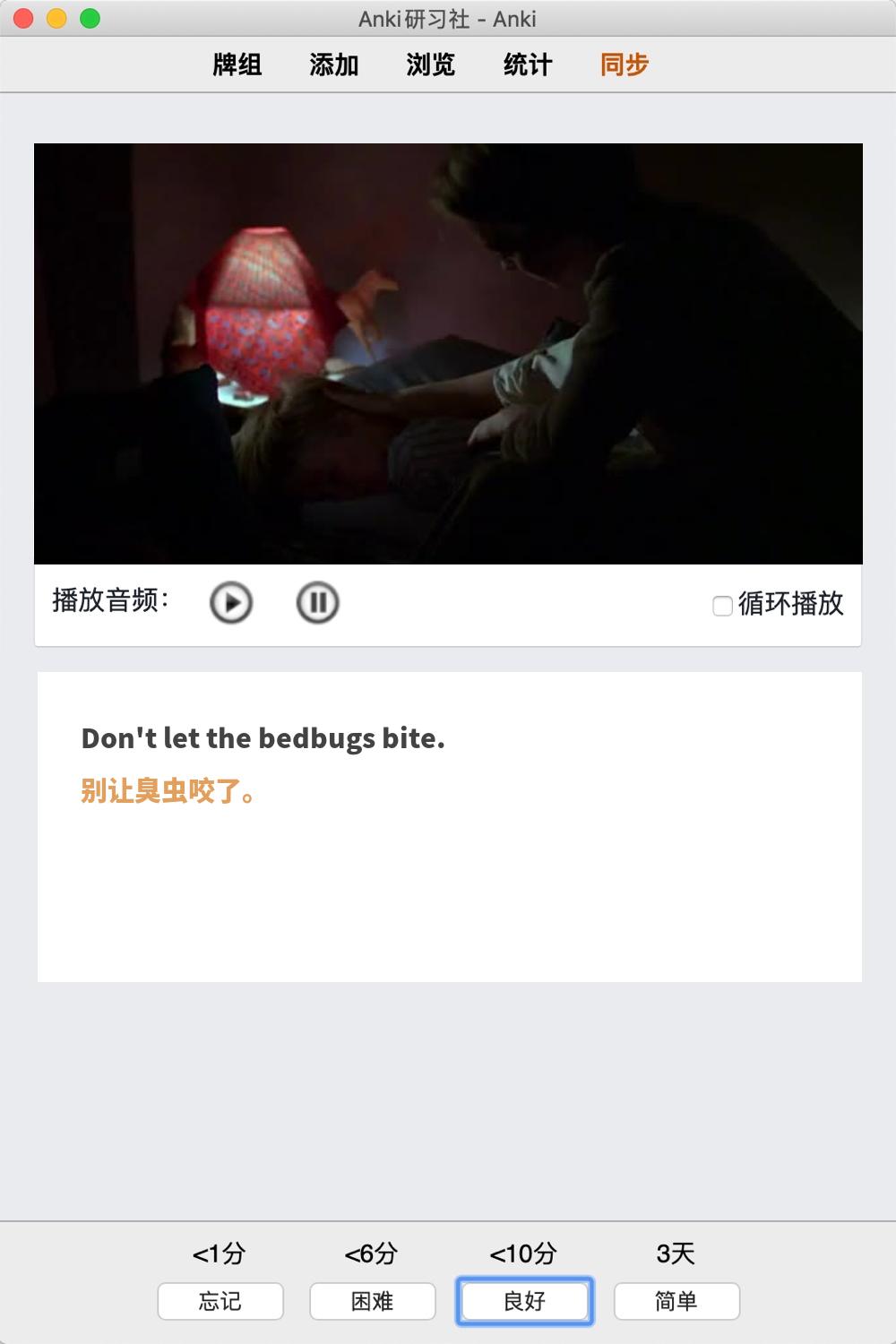Rate the card as 简单
Viewport: 896px width, 1344px height.
(x=676, y=1301)
